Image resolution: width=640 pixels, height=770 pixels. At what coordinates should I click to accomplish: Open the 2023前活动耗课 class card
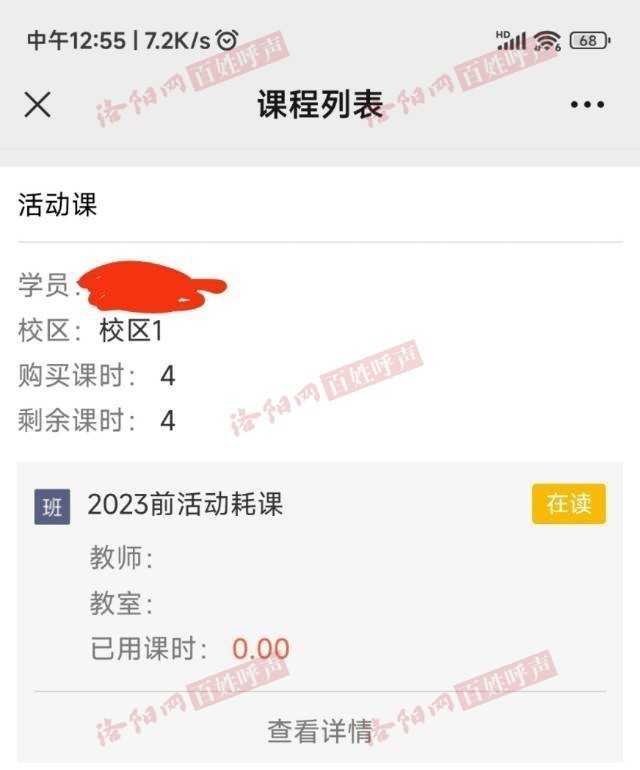186,504
